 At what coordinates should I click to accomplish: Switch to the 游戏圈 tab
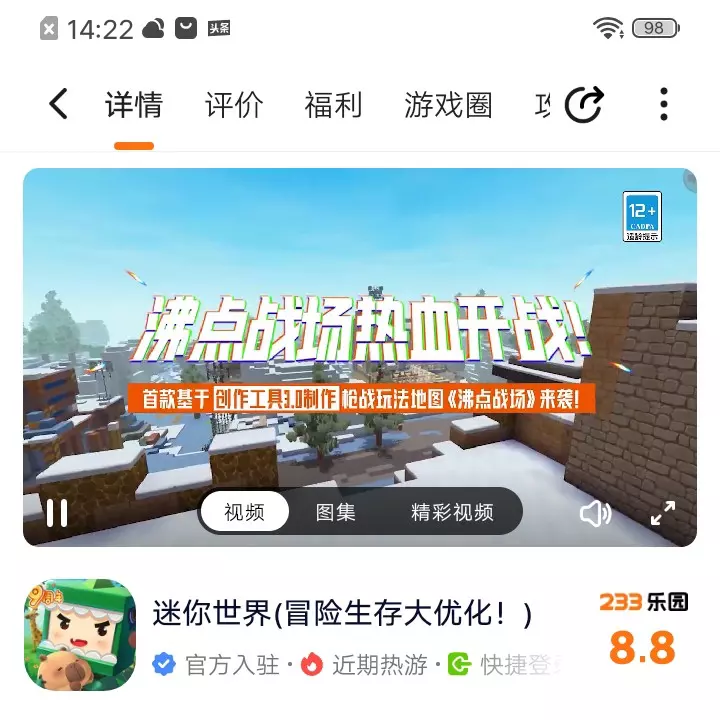[448, 105]
